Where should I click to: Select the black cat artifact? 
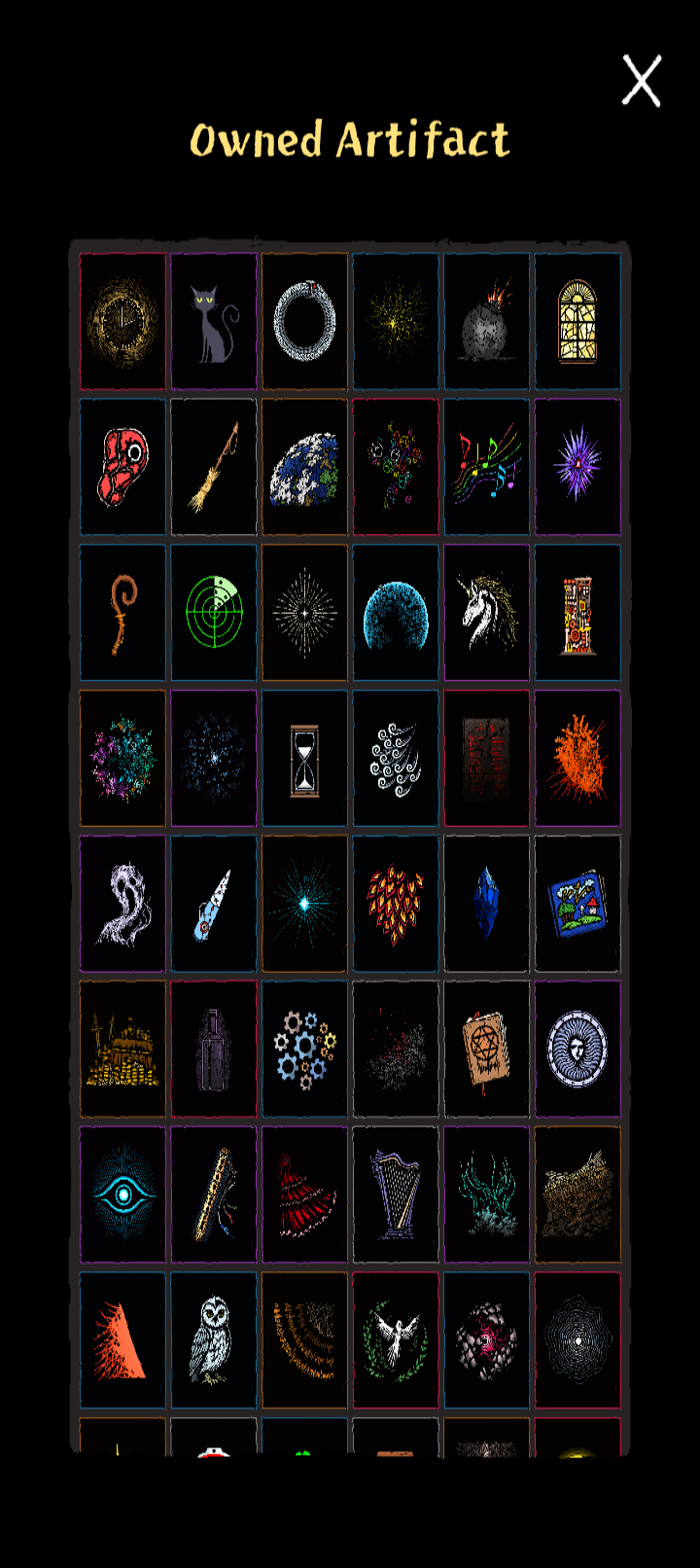point(214,321)
